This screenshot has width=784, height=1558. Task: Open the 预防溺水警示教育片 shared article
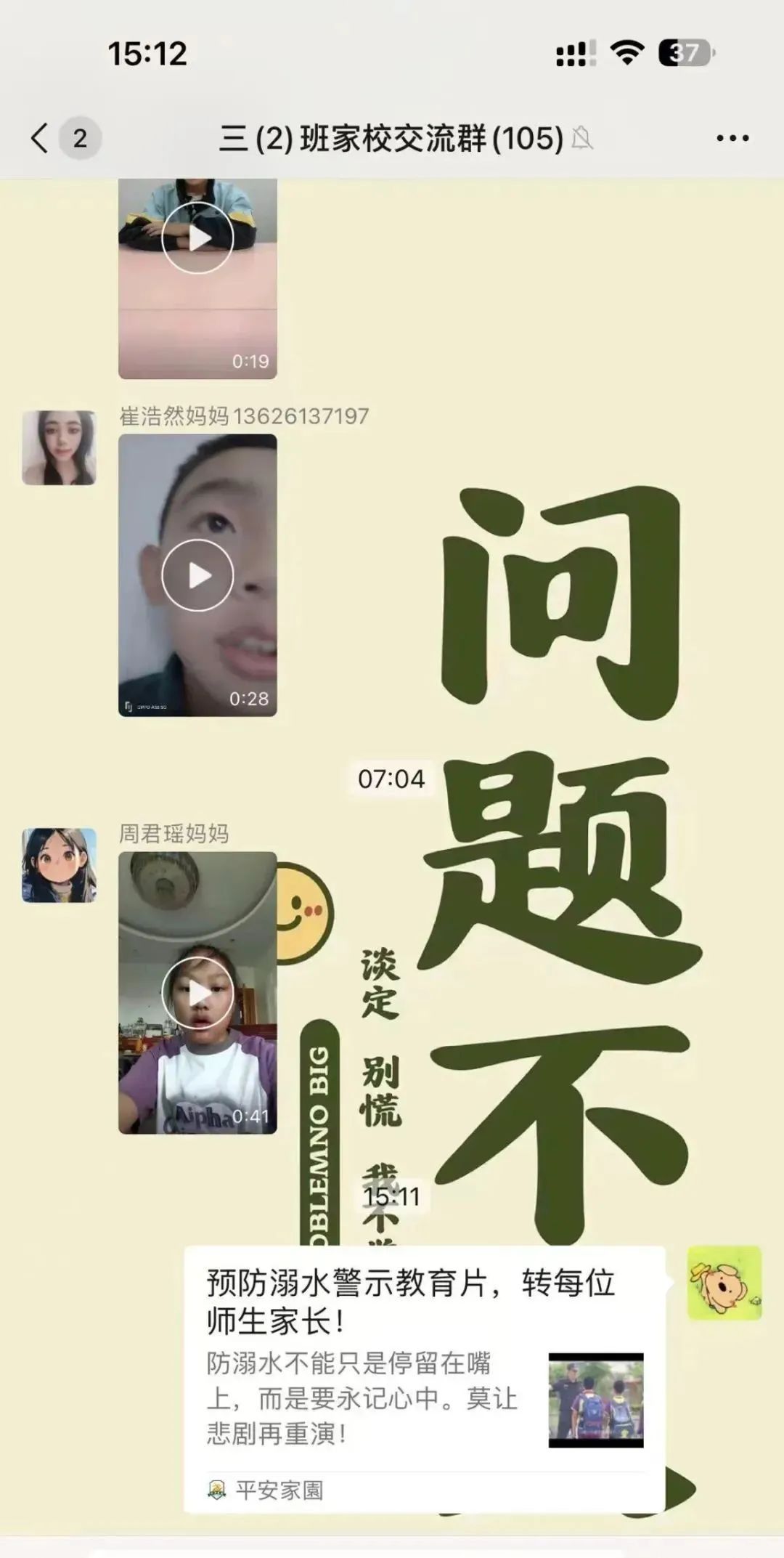click(425, 1379)
